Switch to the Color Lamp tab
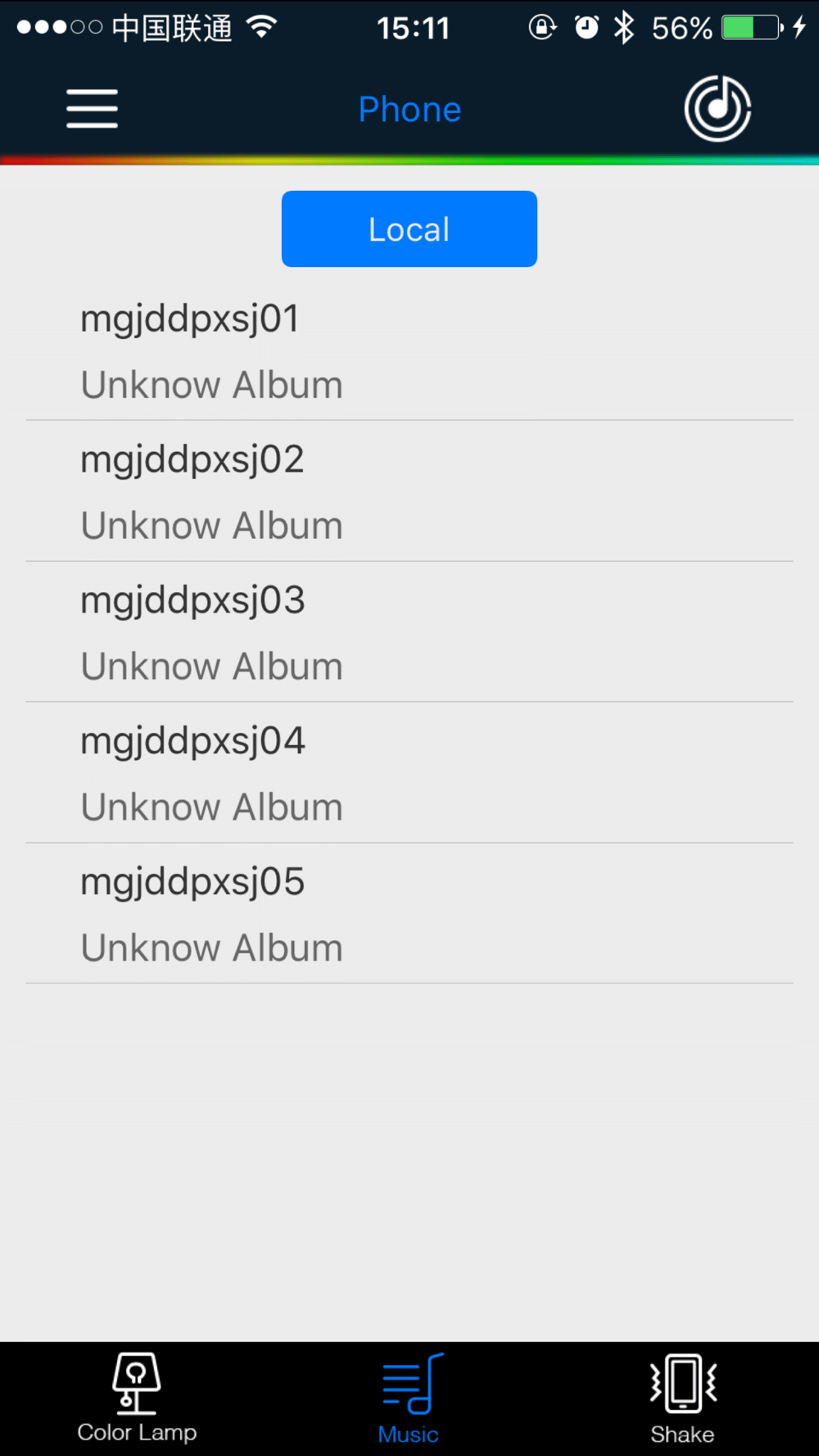The height and width of the screenshot is (1456, 819). tap(137, 1399)
